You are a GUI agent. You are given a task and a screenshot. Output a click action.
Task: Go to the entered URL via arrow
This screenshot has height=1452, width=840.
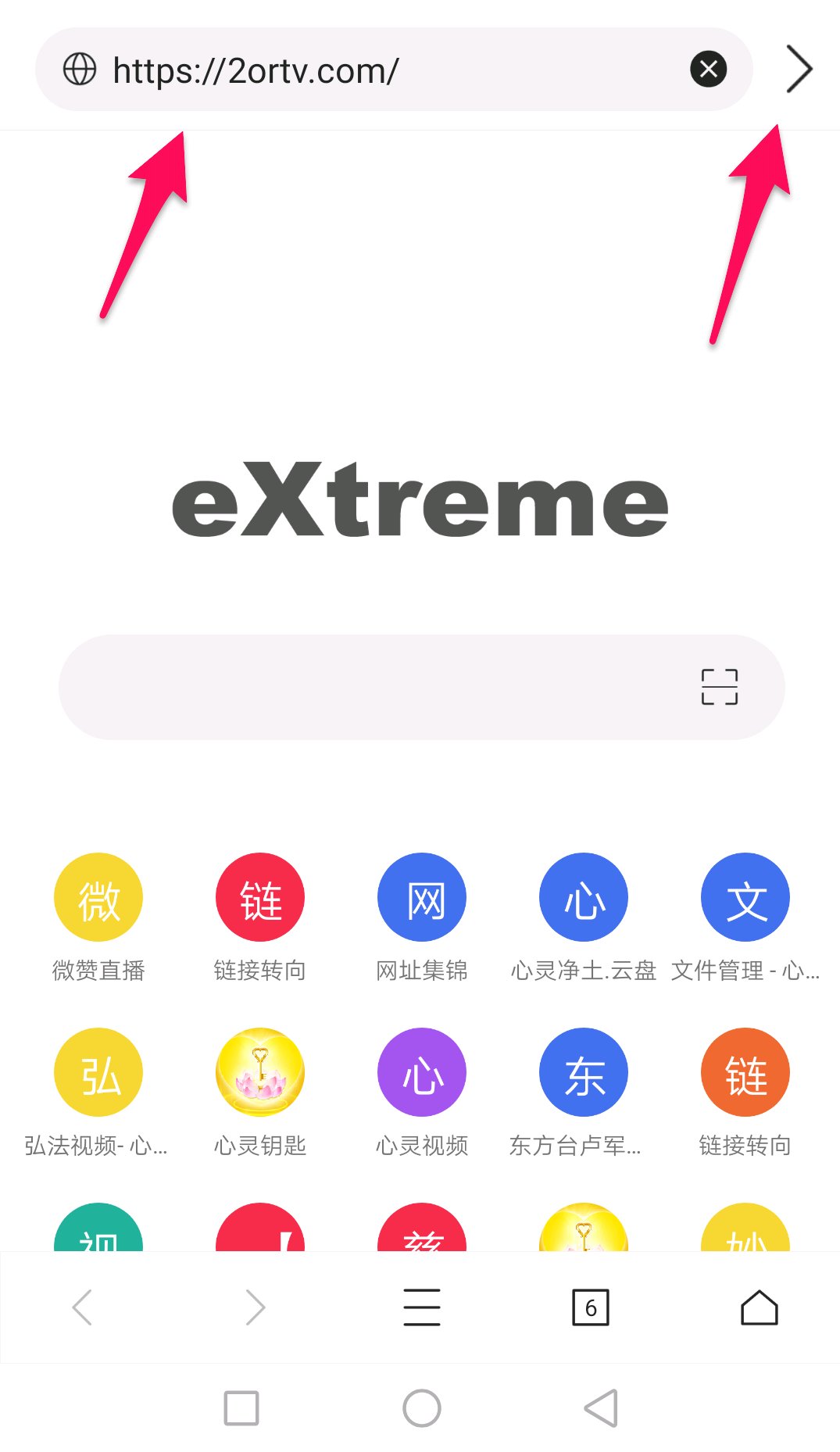click(x=799, y=70)
